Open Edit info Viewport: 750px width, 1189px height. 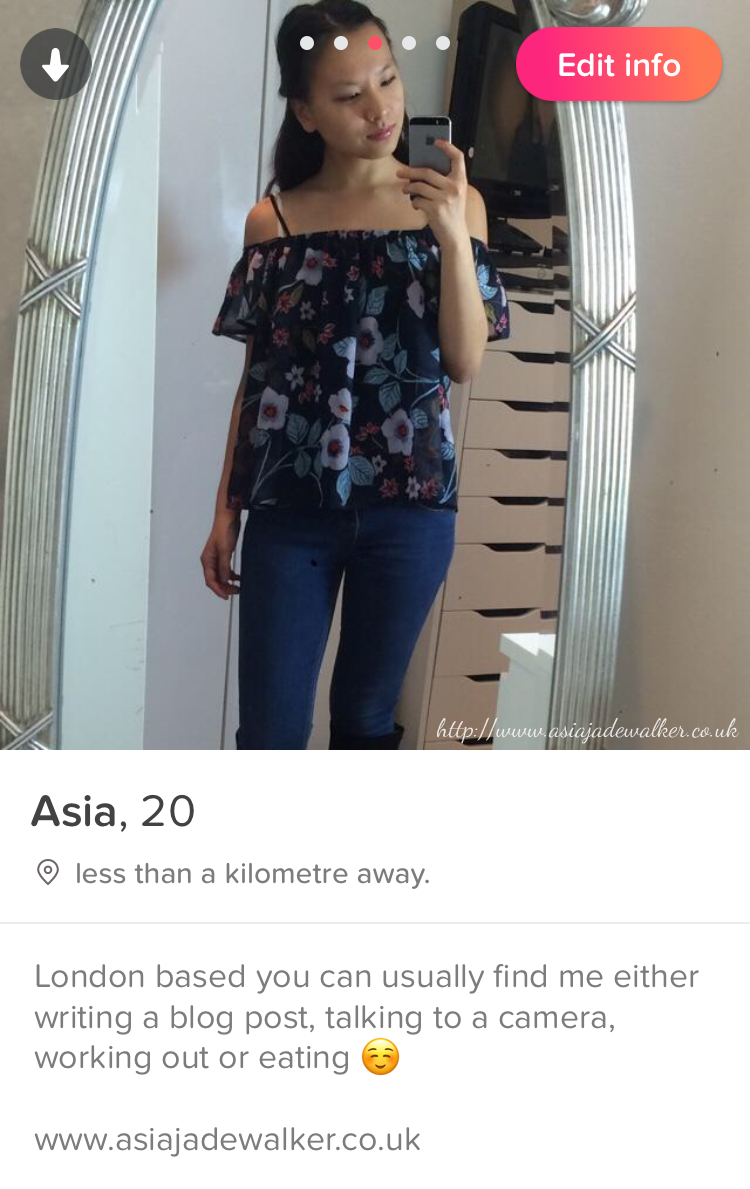pyautogui.click(x=618, y=65)
